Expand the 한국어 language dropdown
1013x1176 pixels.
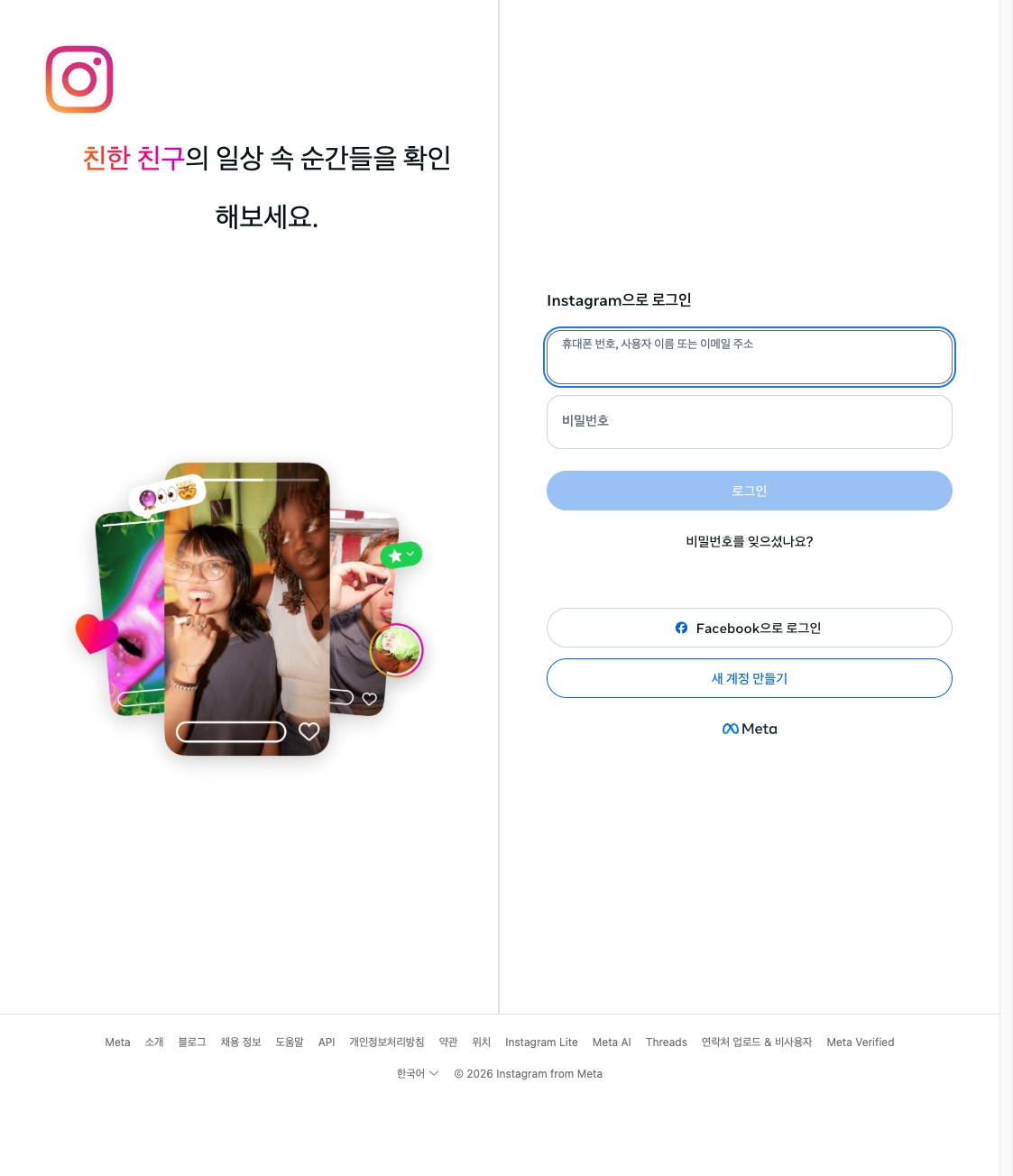click(417, 1073)
